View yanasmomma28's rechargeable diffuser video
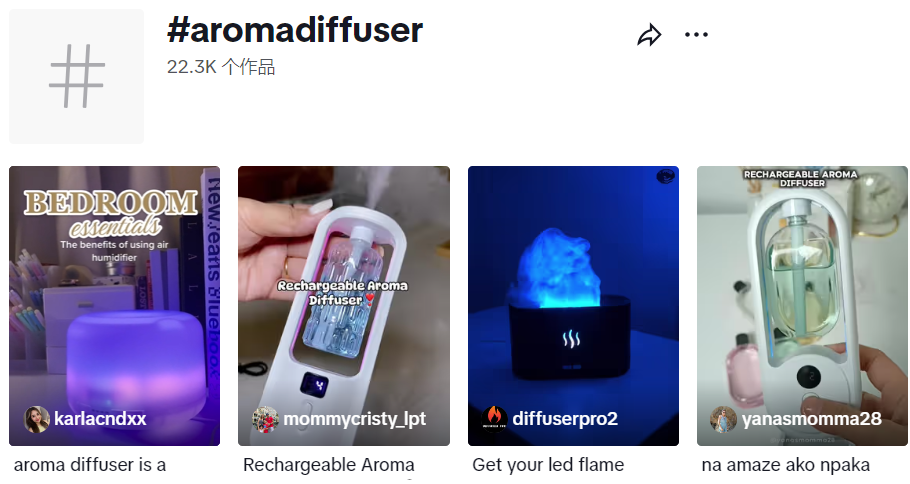The height and width of the screenshot is (484, 910). [802, 305]
